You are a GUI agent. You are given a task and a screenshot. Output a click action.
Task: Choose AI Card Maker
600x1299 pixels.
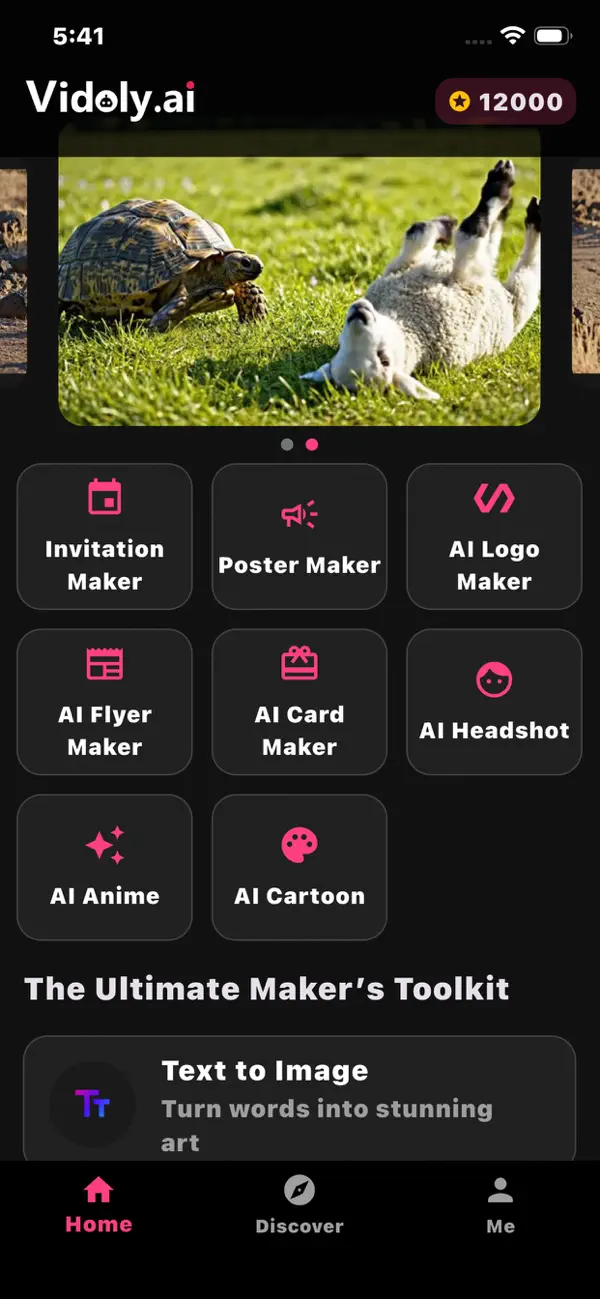point(299,701)
